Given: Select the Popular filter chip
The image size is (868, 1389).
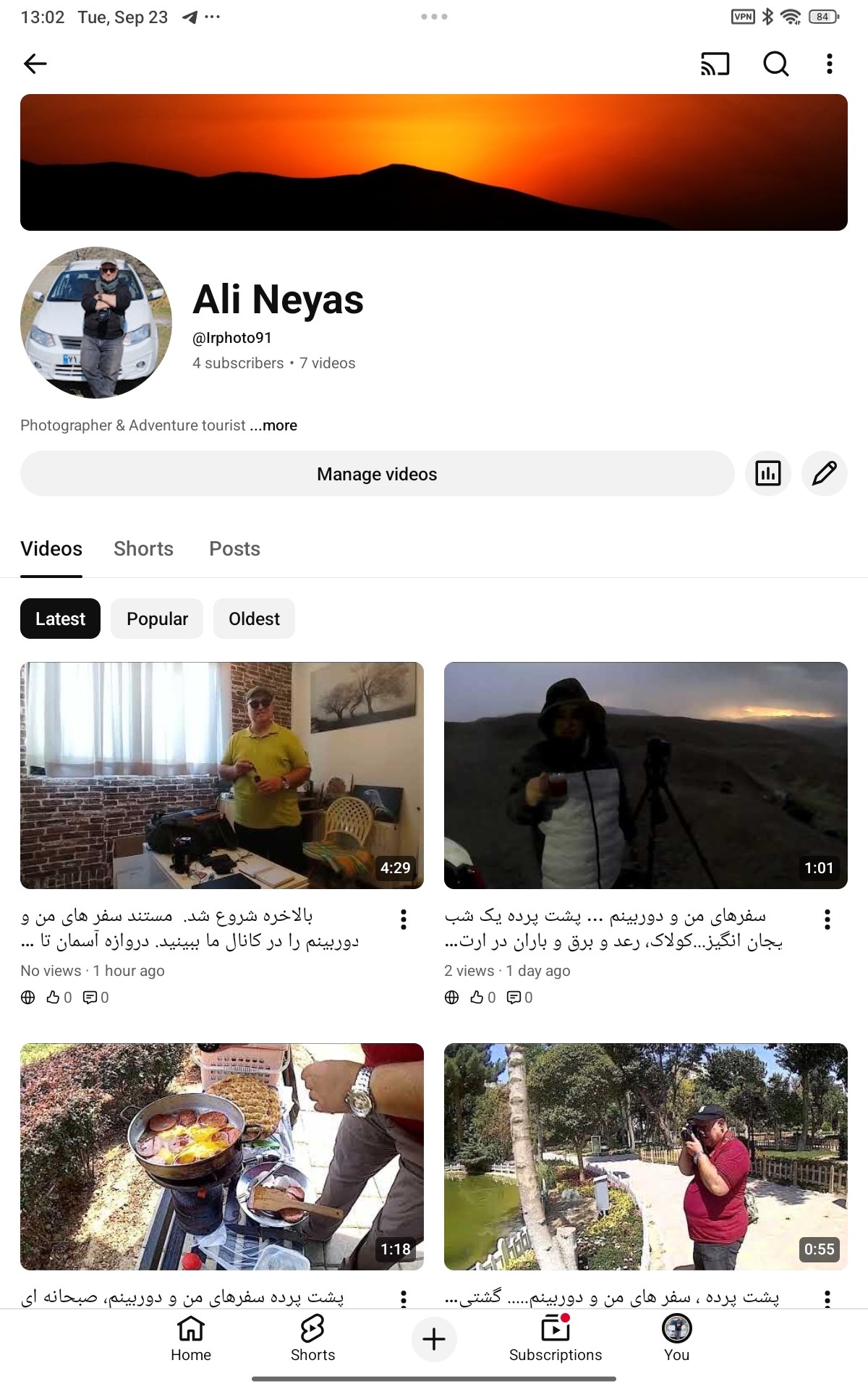Looking at the screenshot, I should click(157, 619).
